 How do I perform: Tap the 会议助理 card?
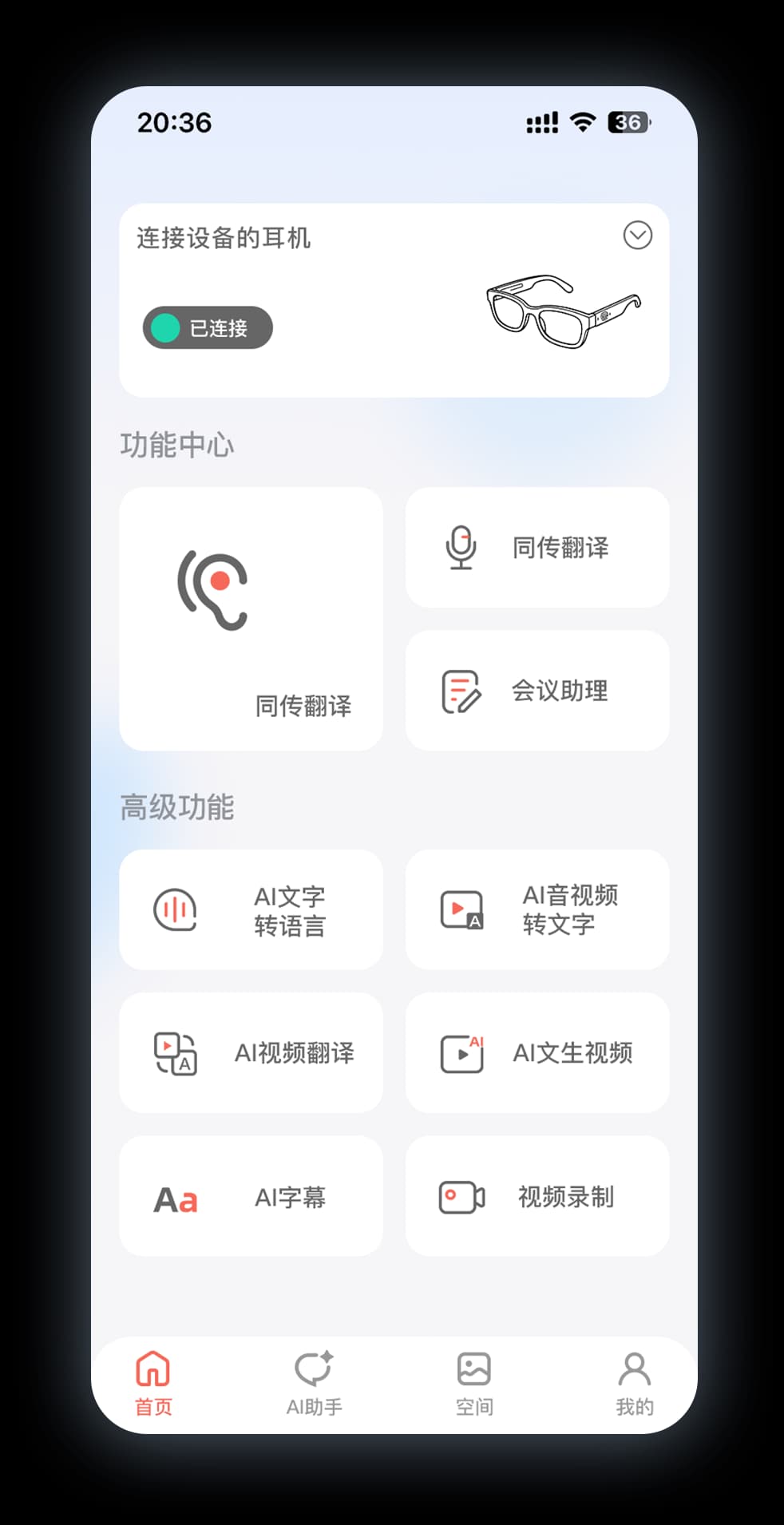[537, 691]
